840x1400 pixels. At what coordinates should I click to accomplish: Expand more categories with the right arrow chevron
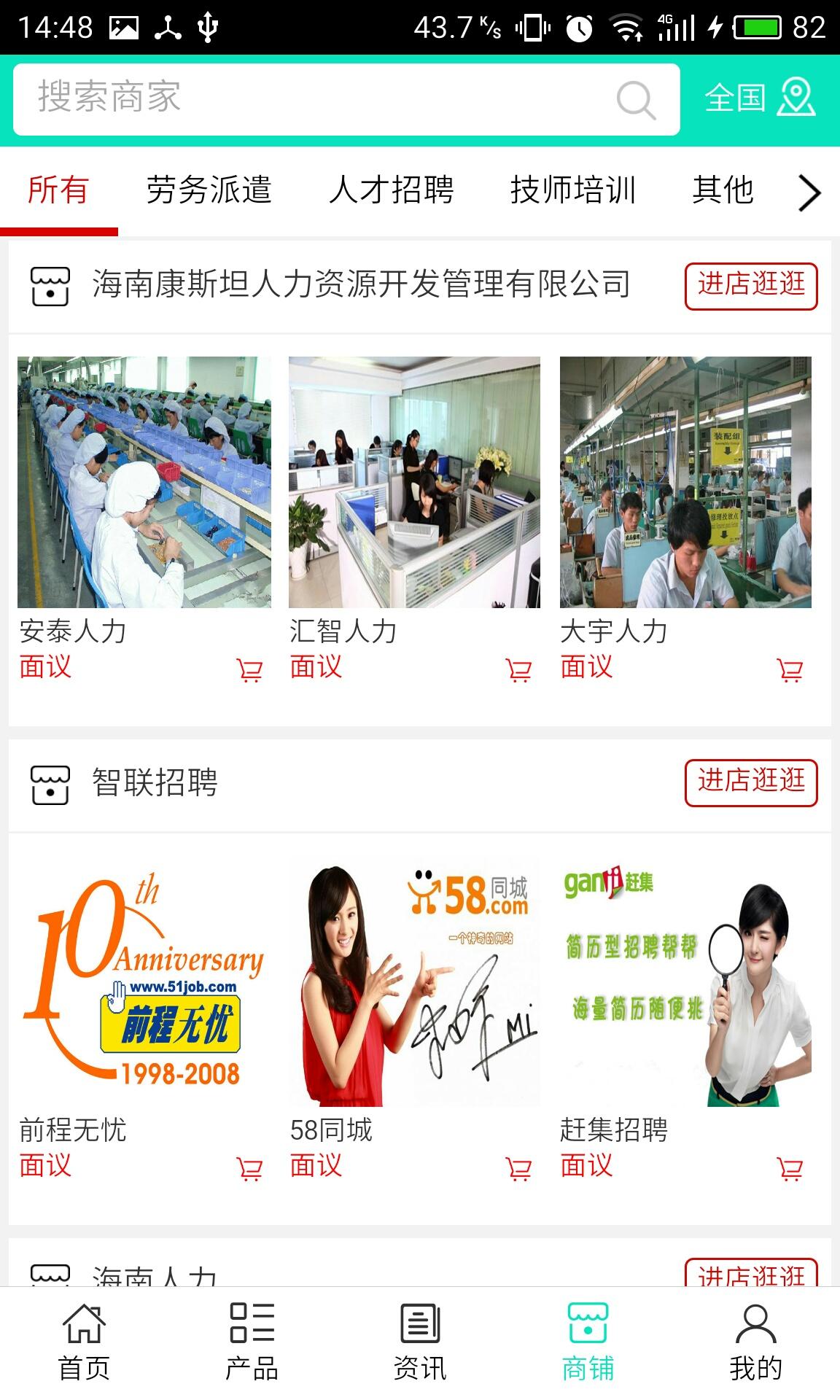click(x=808, y=192)
